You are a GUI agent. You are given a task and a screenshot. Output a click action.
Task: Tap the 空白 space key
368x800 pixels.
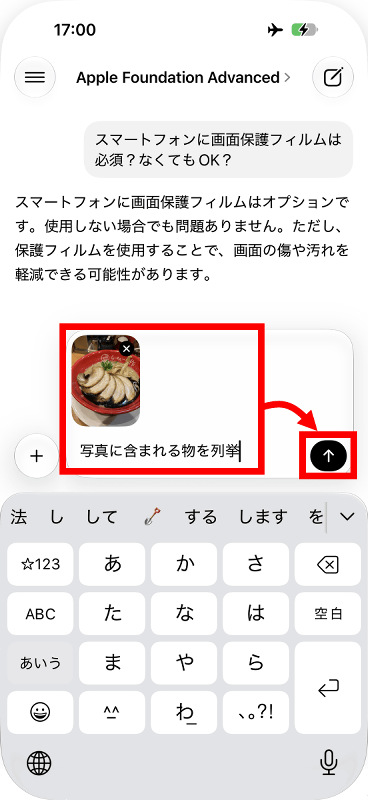(328, 614)
